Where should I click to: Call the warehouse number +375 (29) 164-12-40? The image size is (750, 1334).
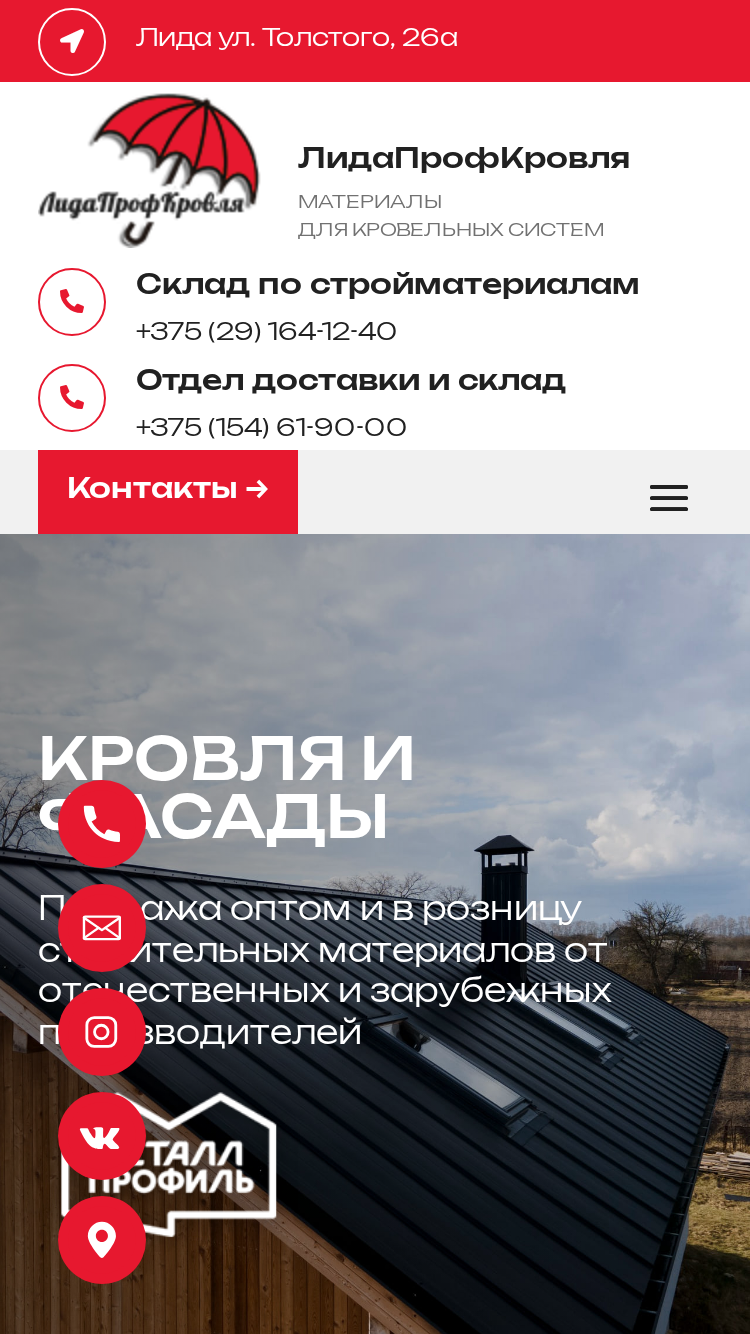[266, 331]
